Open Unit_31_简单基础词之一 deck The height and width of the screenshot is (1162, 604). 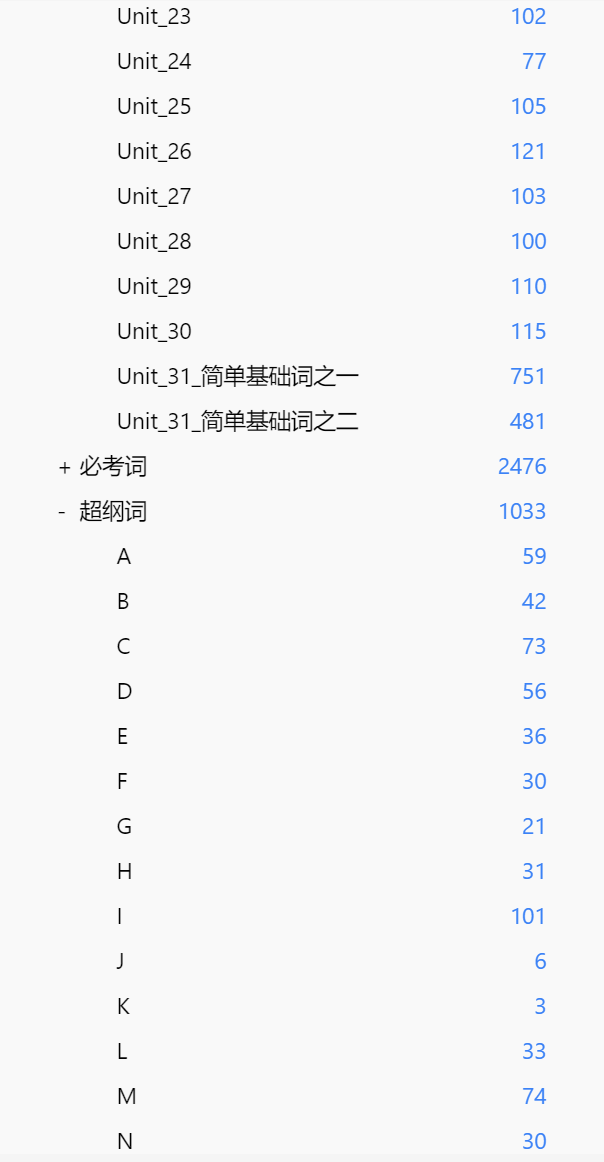(x=238, y=376)
